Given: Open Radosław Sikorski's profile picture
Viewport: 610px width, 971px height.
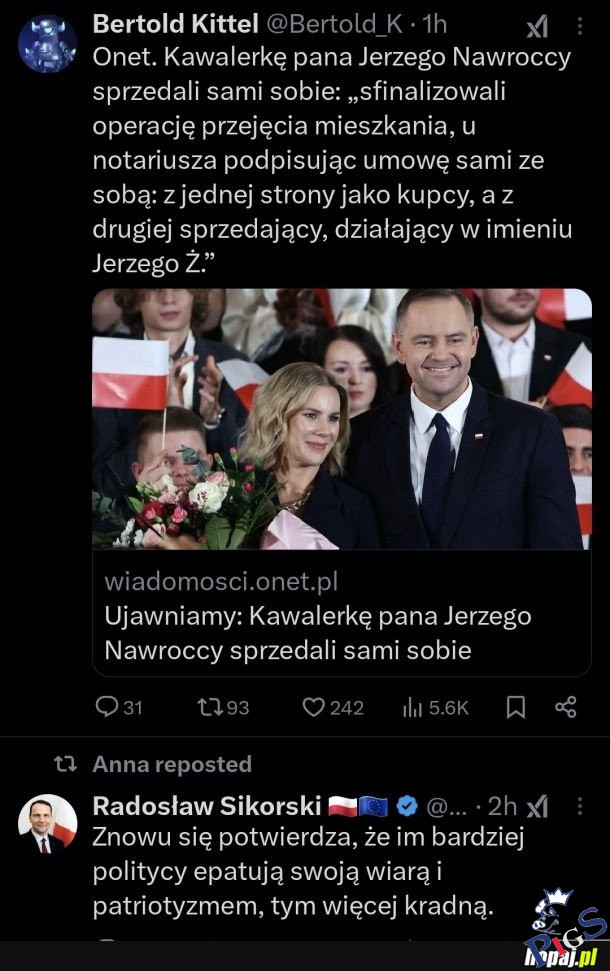Looking at the screenshot, I should (x=47, y=822).
